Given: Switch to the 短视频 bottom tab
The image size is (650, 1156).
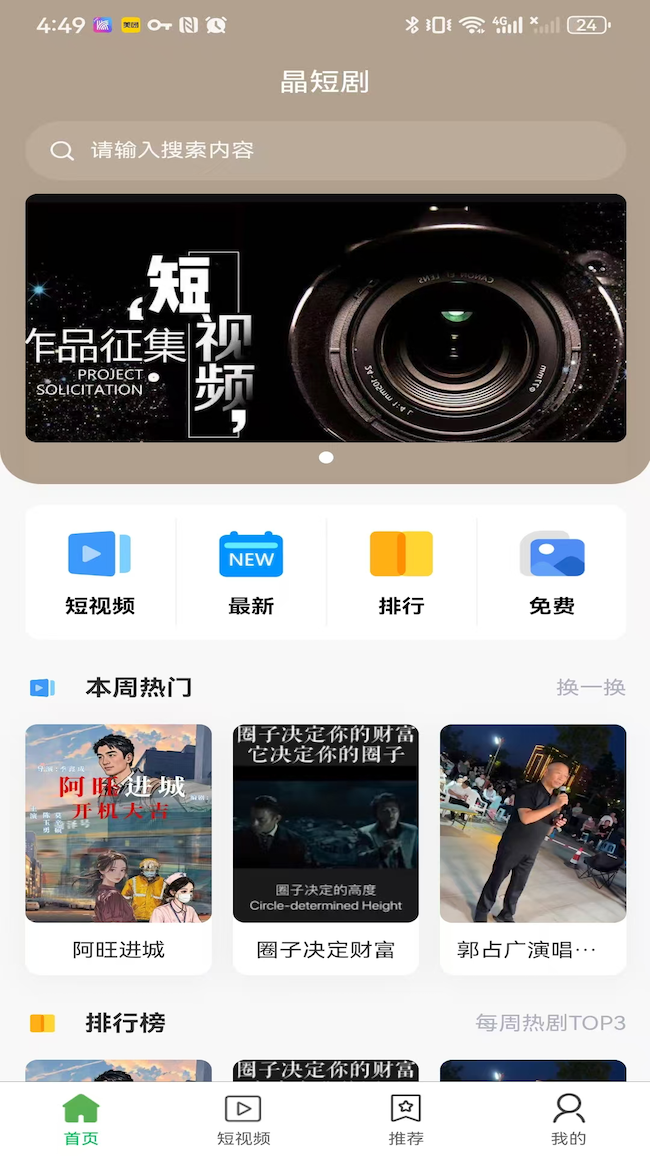Looking at the screenshot, I should click(x=243, y=1119).
